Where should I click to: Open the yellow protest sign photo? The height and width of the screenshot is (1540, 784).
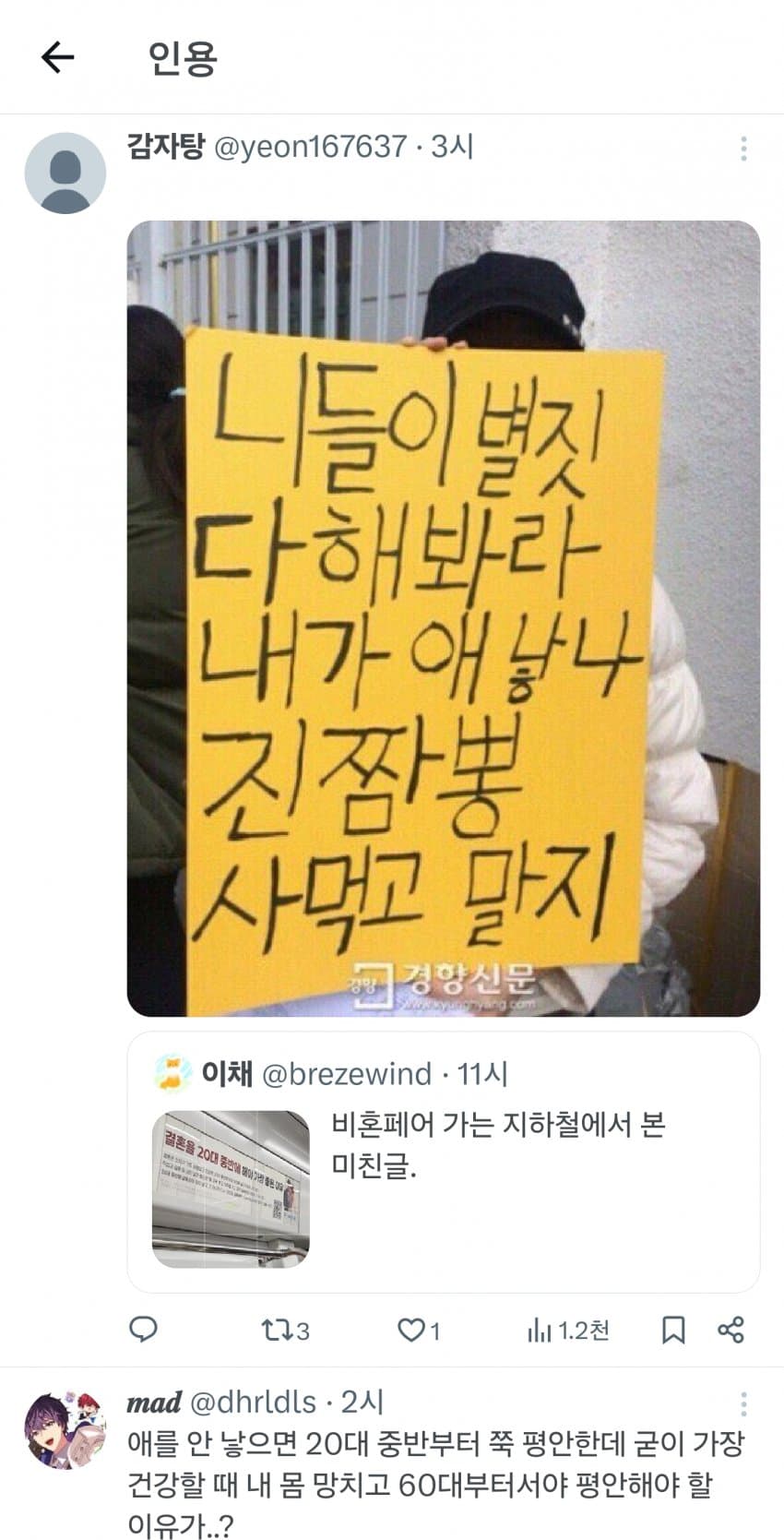(x=443, y=618)
